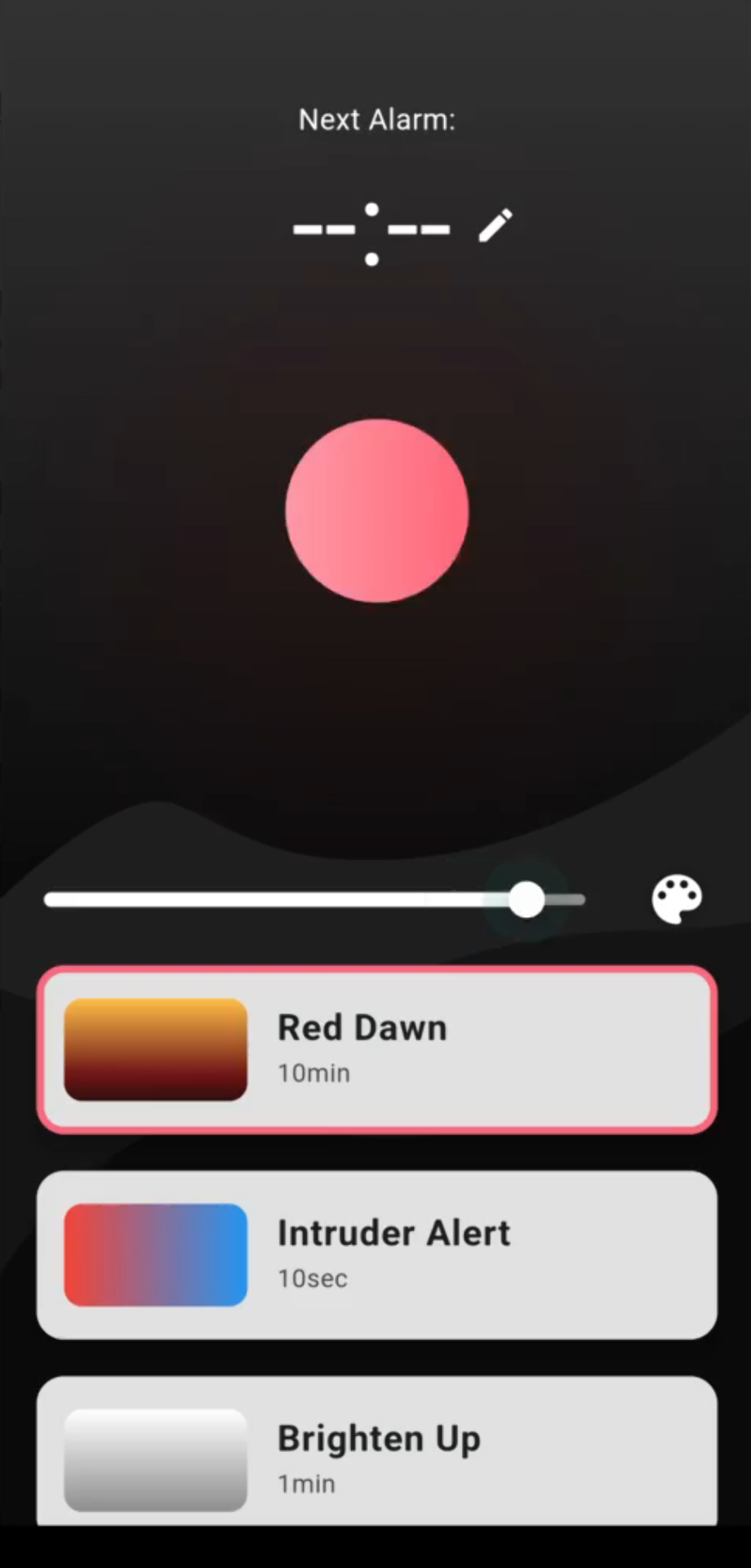The height and width of the screenshot is (1568, 751).
Task: Open the color palette picker
Action: coord(677,900)
